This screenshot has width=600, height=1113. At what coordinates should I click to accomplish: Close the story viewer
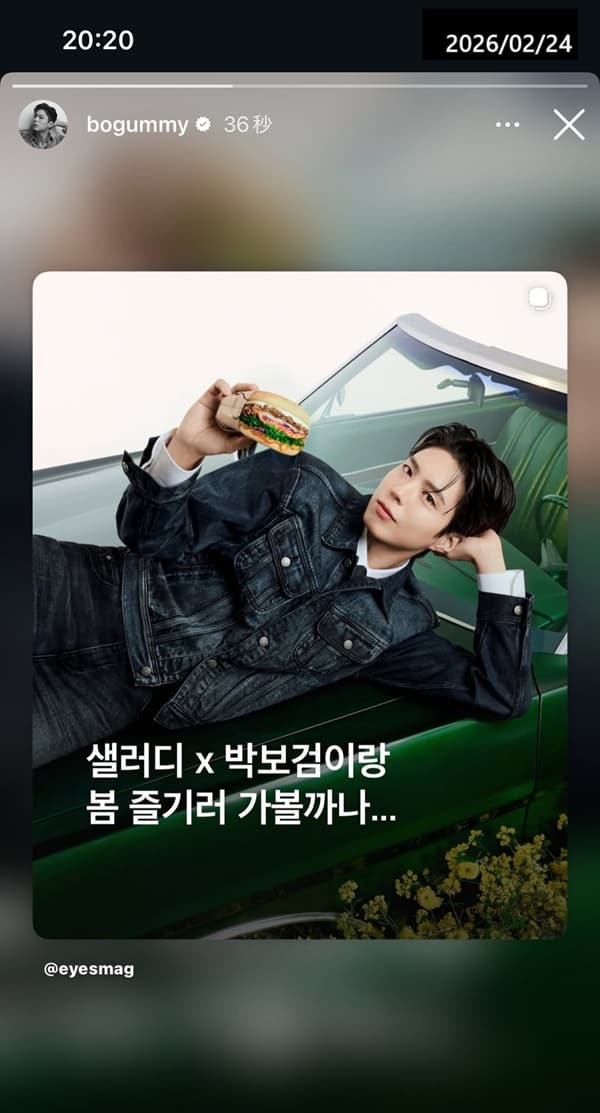click(x=569, y=125)
